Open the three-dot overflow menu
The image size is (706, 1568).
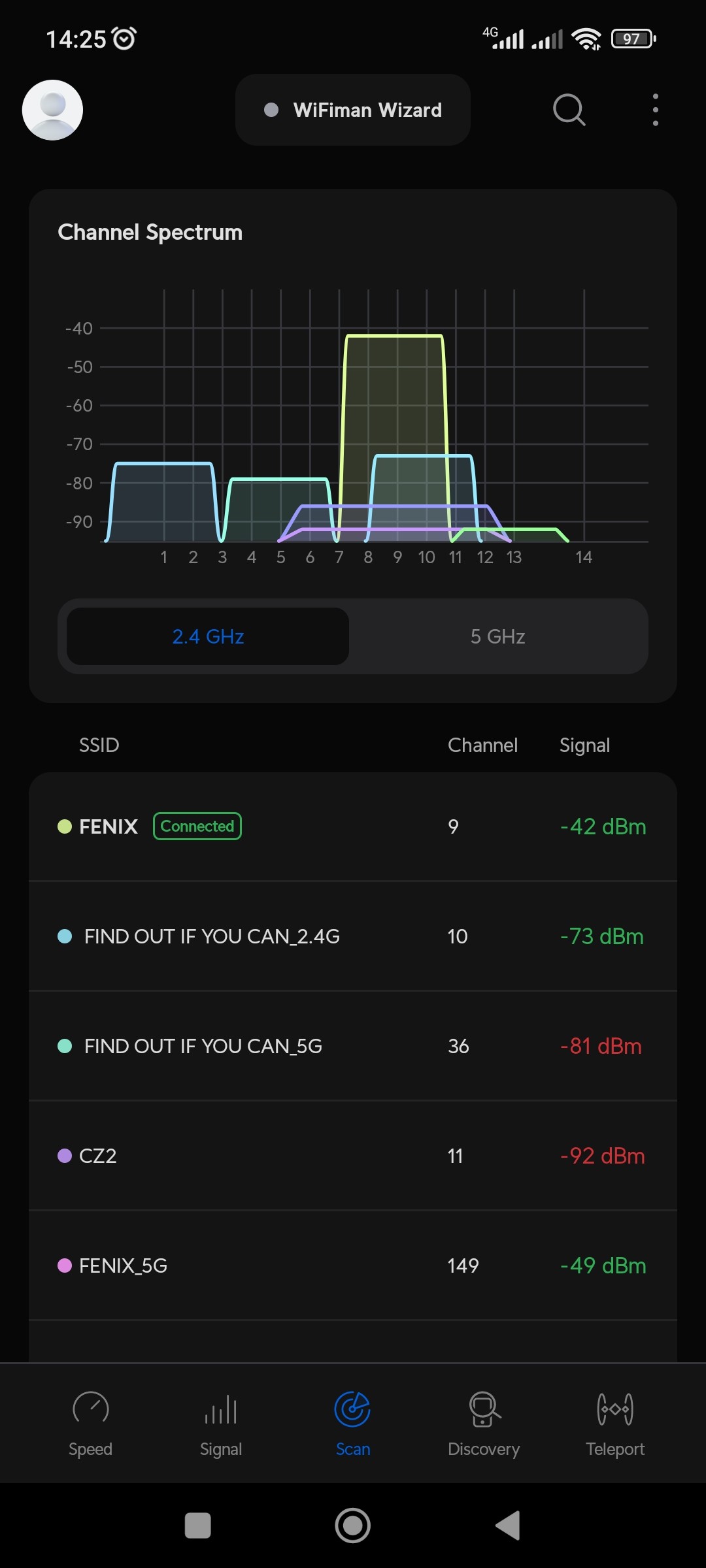655,110
